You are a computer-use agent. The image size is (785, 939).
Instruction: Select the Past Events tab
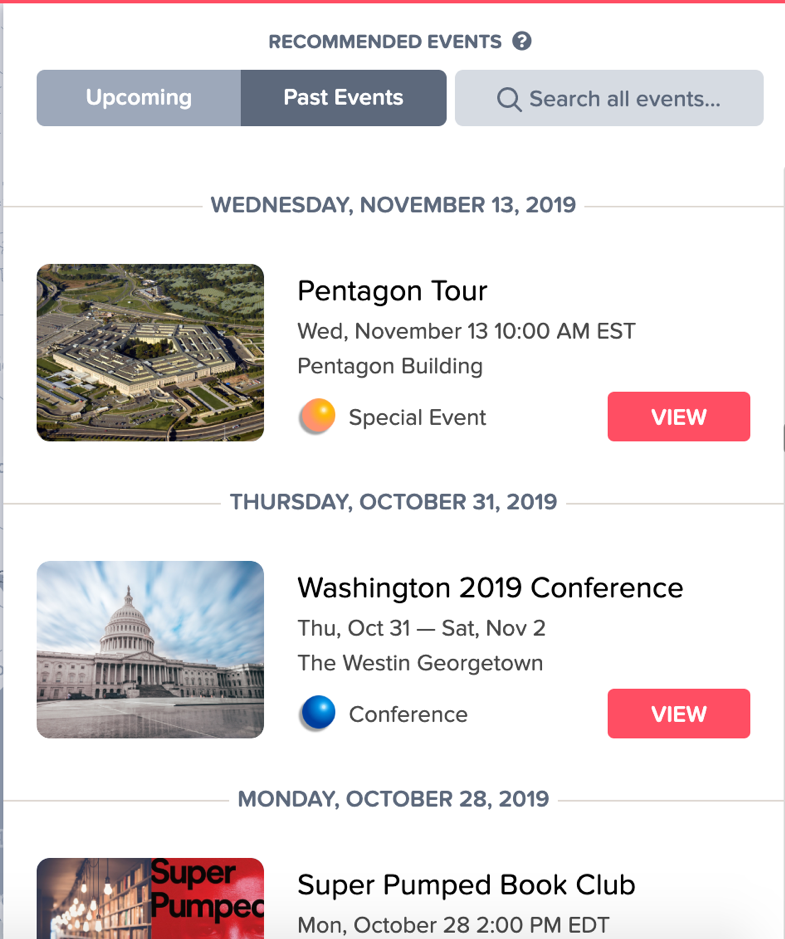coord(343,98)
